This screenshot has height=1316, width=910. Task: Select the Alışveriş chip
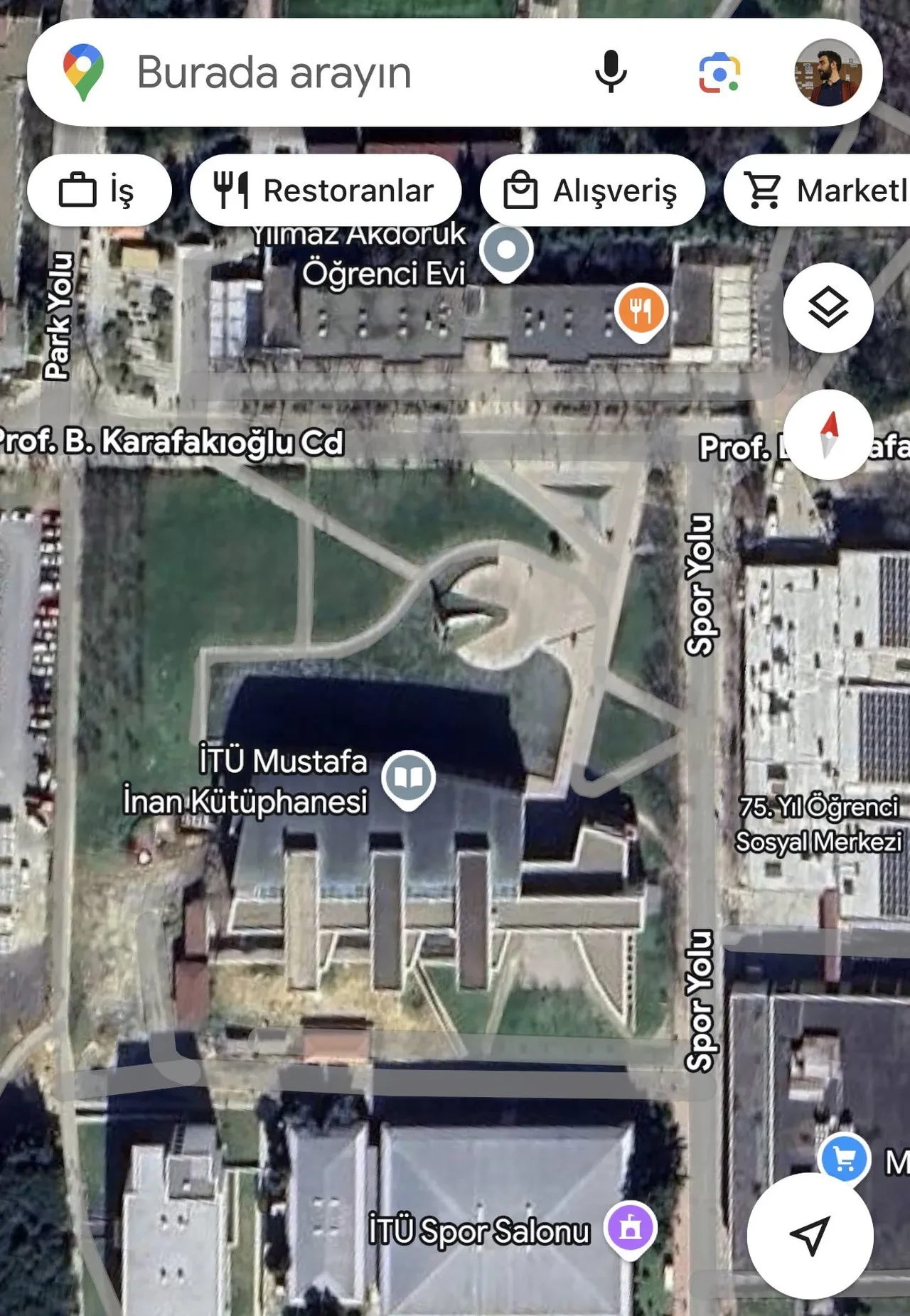tap(591, 191)
